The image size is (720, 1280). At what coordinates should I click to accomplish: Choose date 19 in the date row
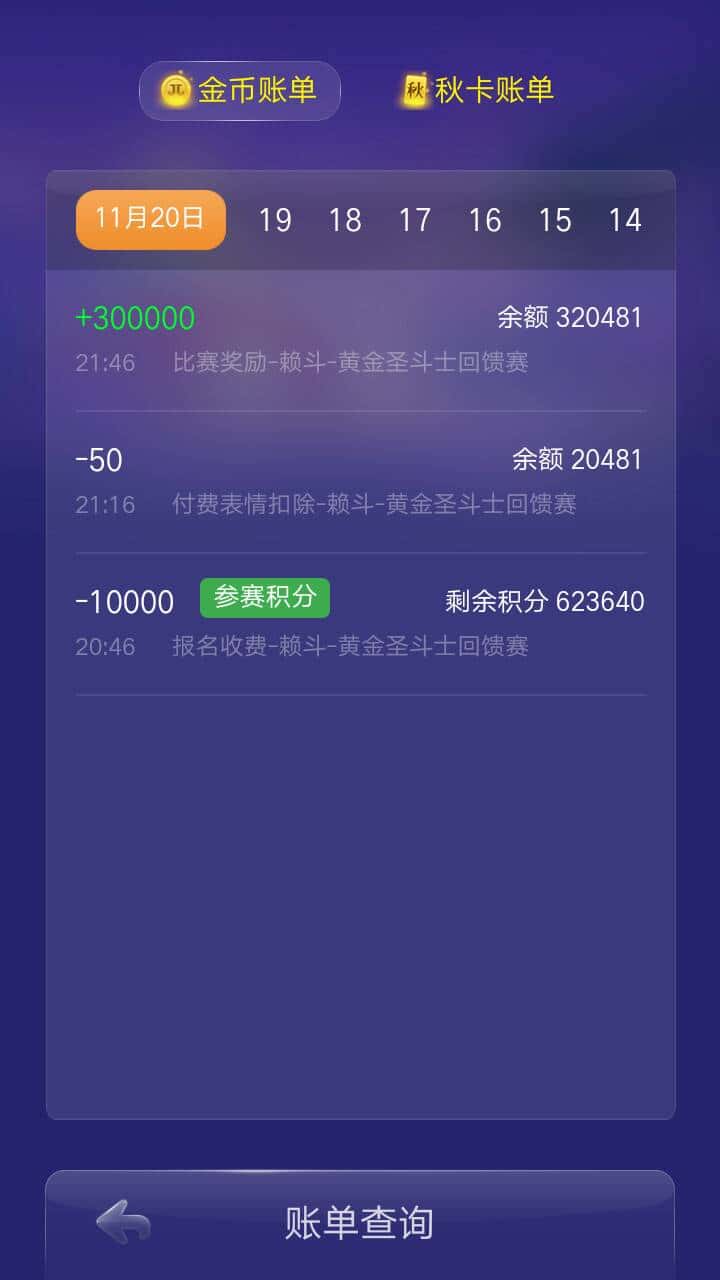(277, 220)
